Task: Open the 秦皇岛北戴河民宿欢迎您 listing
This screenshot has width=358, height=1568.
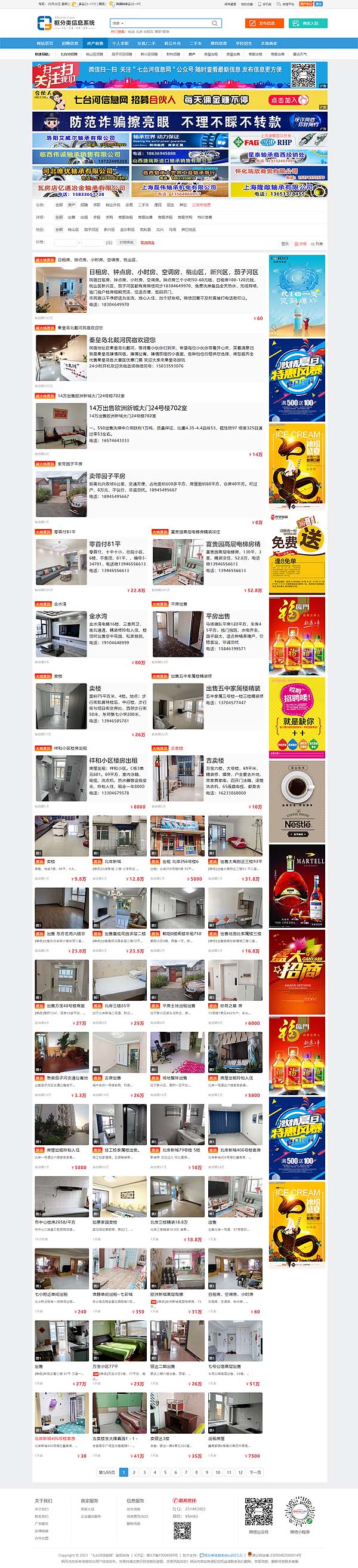Action: click(x=122, y=340)
